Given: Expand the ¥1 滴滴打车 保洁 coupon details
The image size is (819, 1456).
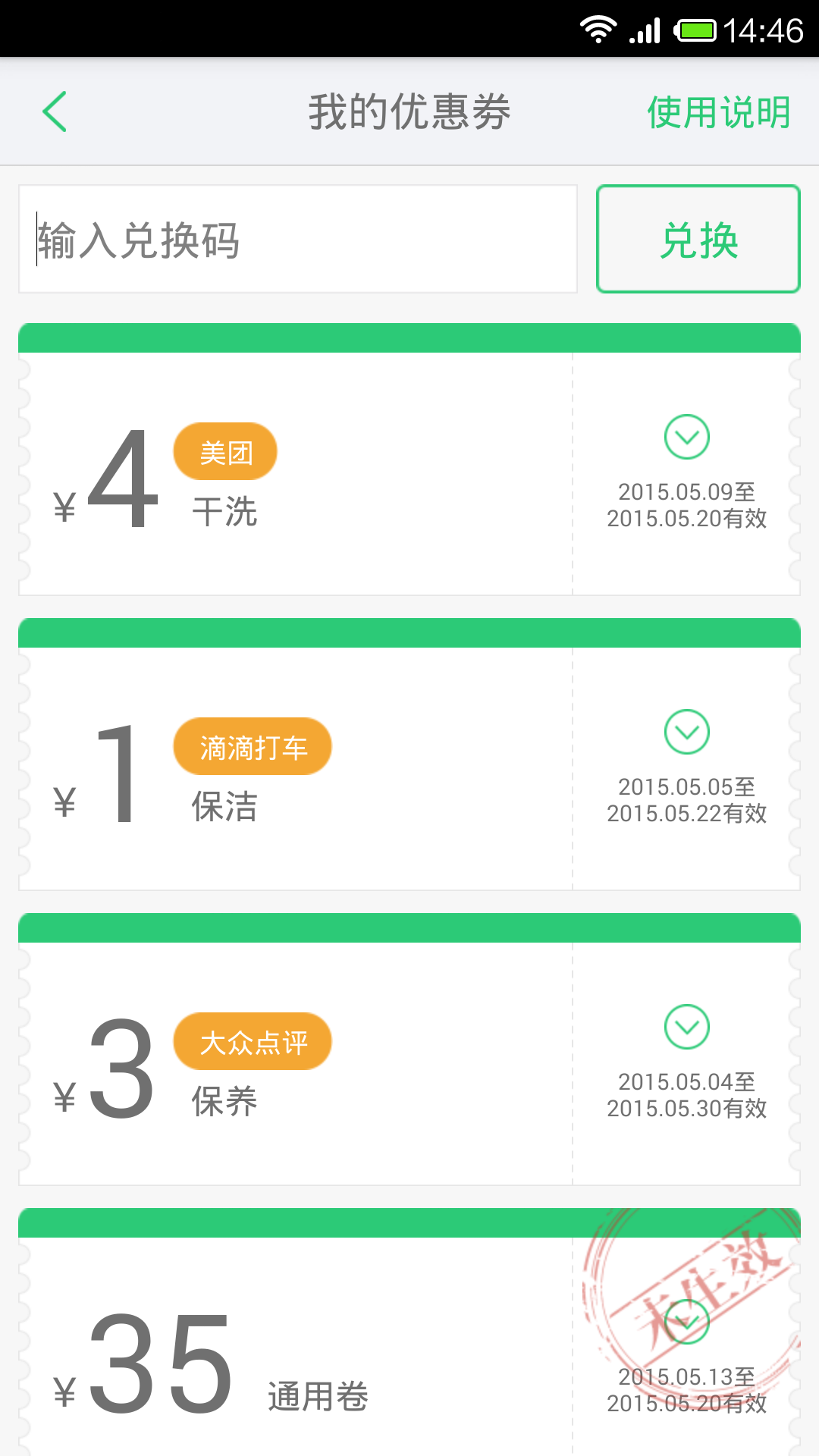Looking at the screenshot, I should (686, 732).
